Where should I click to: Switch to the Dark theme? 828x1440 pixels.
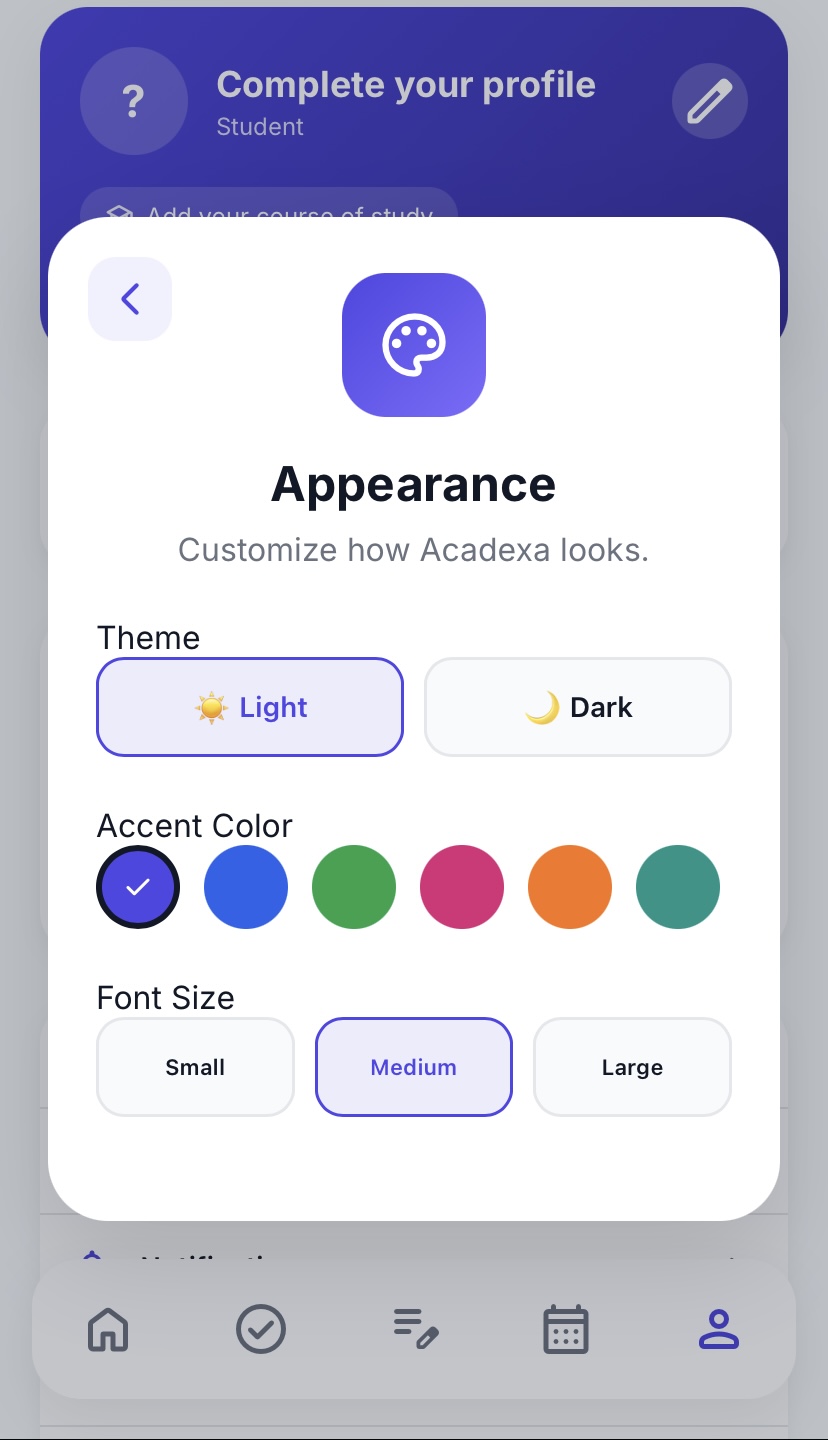pos(578,707)
